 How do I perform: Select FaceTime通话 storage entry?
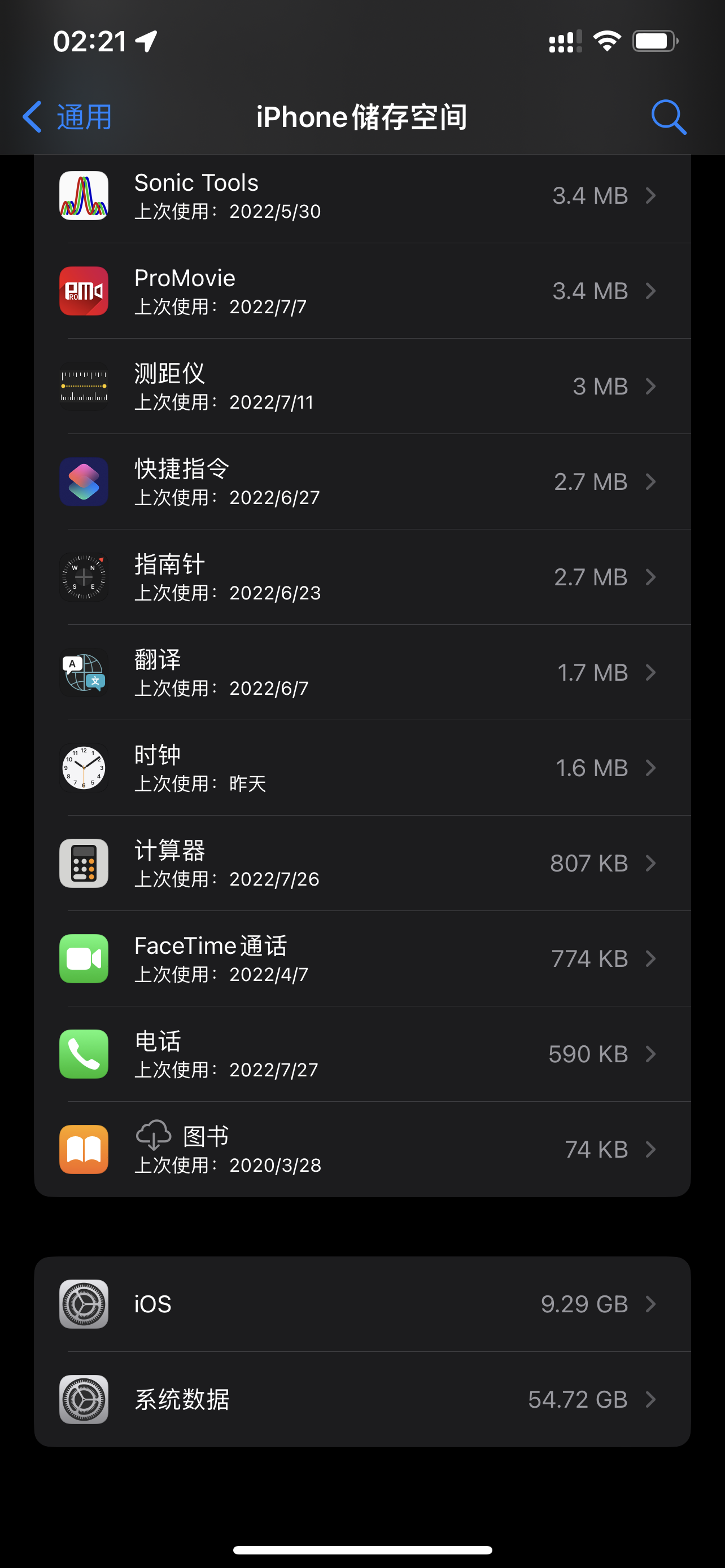362,959
